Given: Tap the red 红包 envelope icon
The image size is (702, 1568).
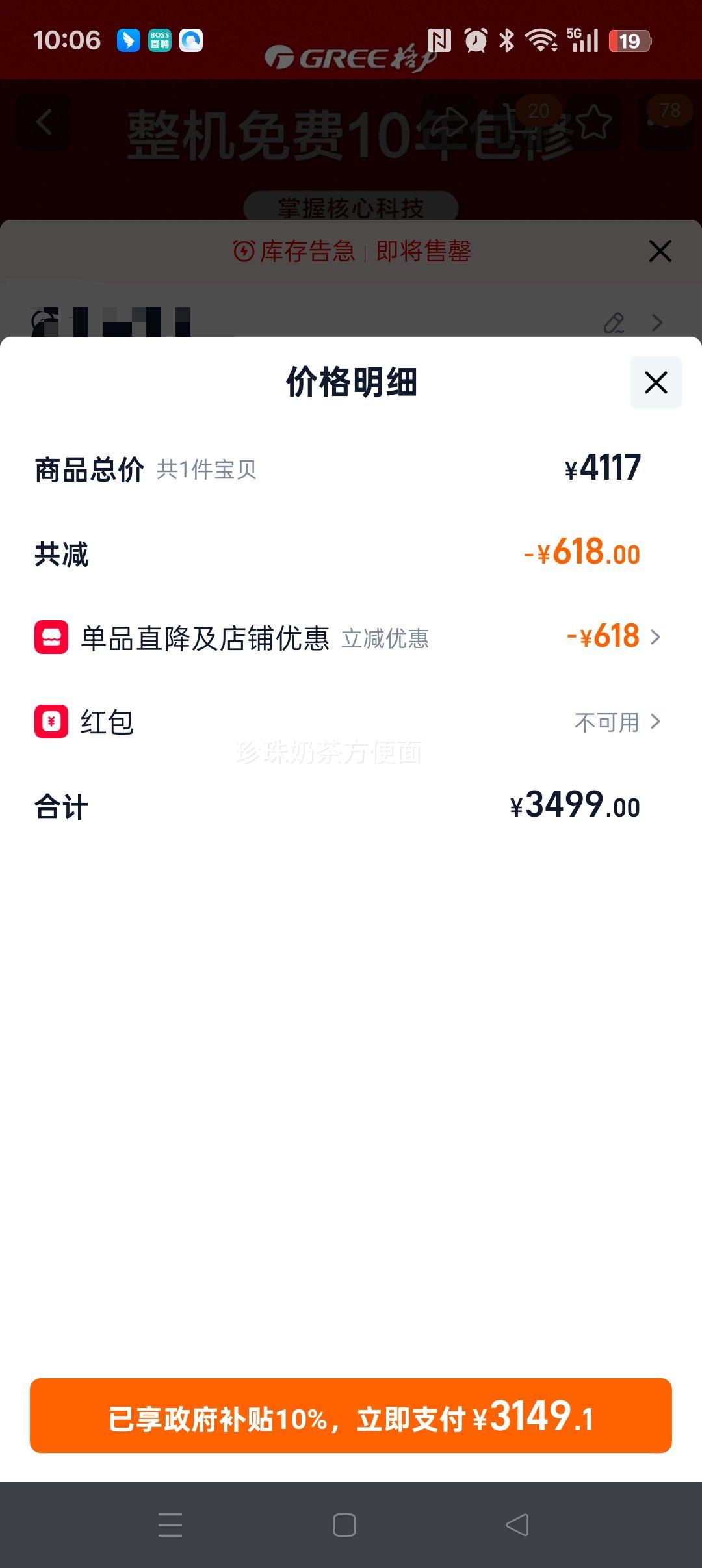Looking at the screenshot, I should tap(53, 722).
